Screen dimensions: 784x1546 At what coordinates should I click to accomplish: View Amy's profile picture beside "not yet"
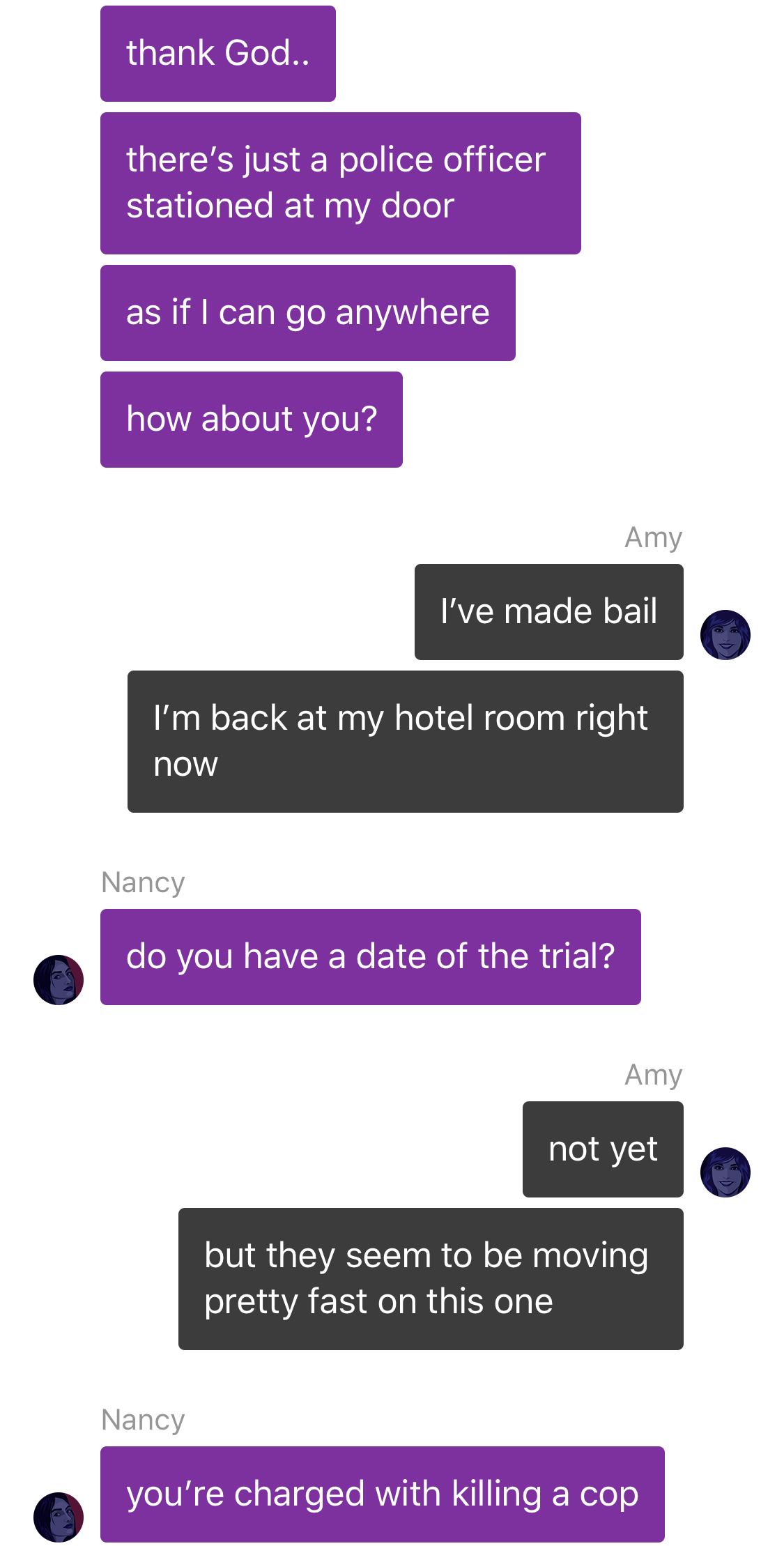tap(725, 1172)
